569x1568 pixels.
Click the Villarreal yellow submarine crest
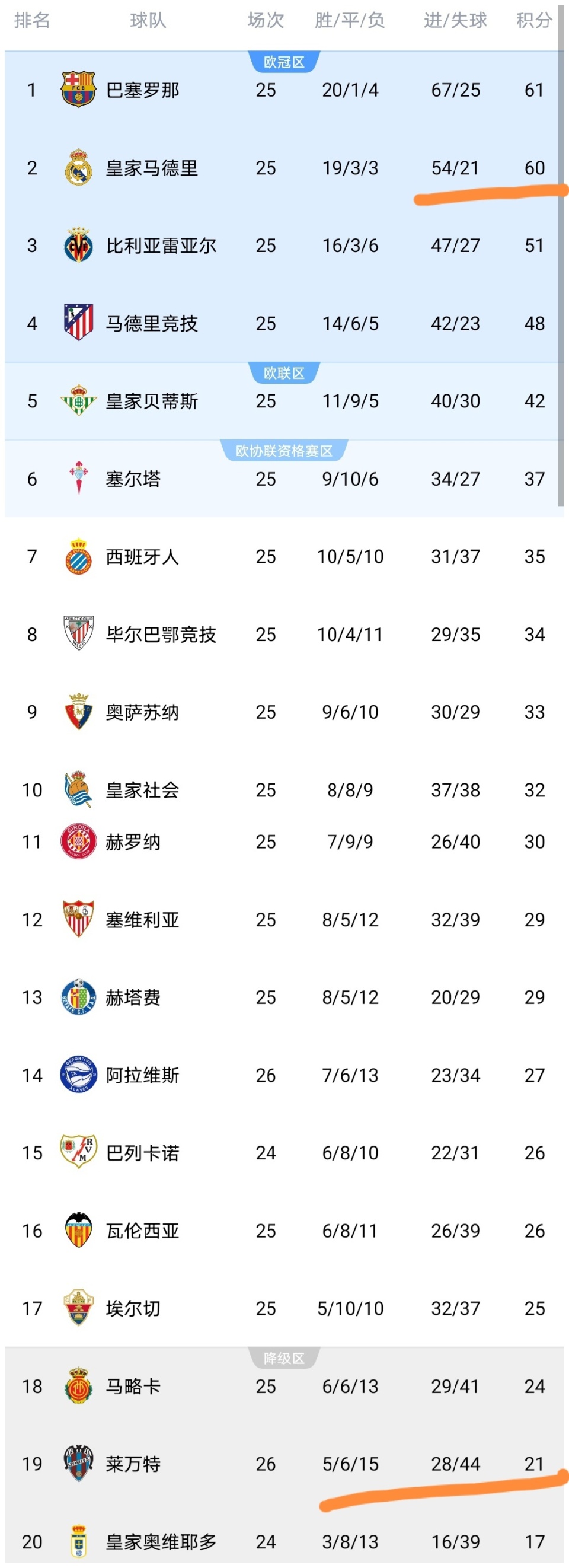tap(77, 246)
